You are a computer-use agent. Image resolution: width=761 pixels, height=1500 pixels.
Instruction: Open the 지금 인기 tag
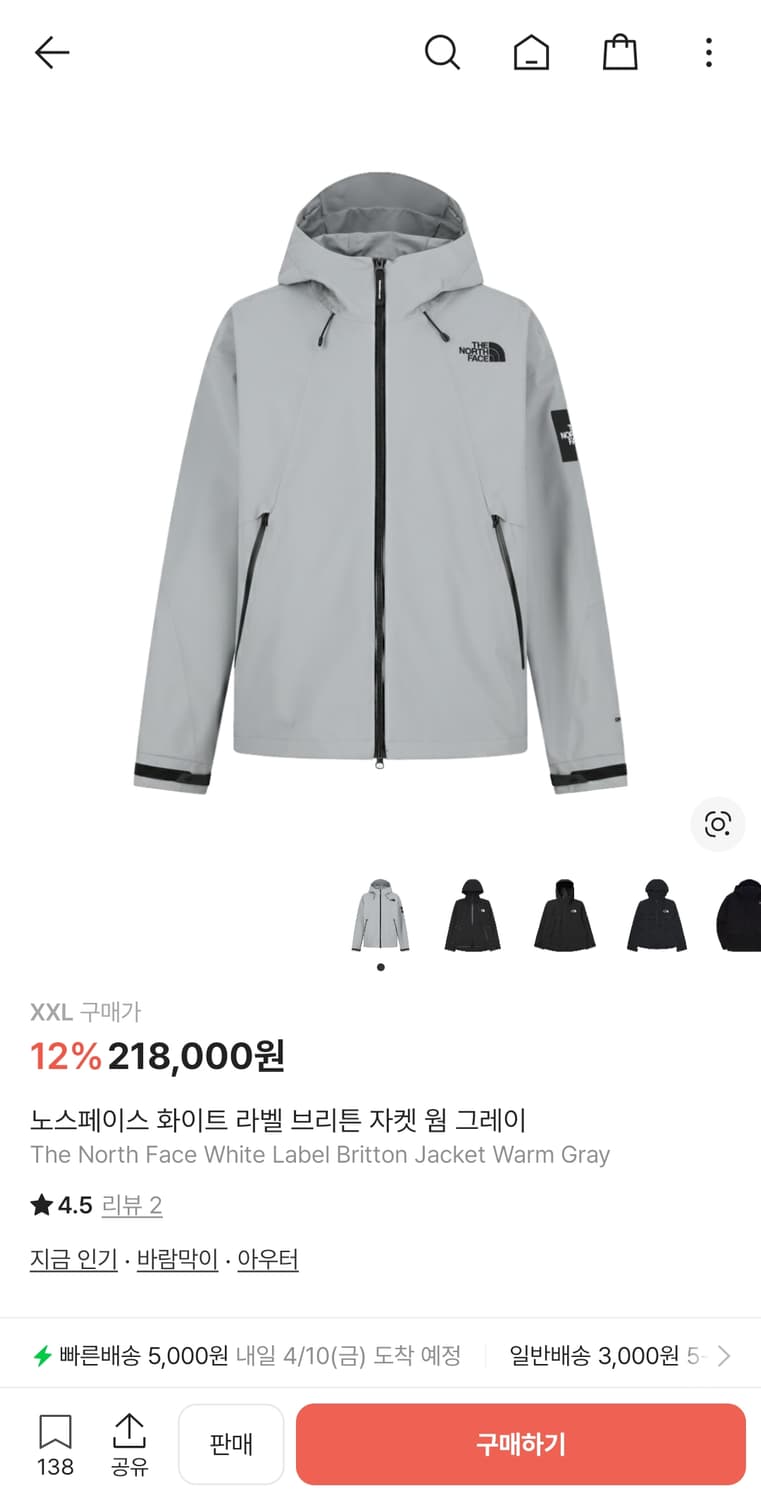tap(72, 1258)
